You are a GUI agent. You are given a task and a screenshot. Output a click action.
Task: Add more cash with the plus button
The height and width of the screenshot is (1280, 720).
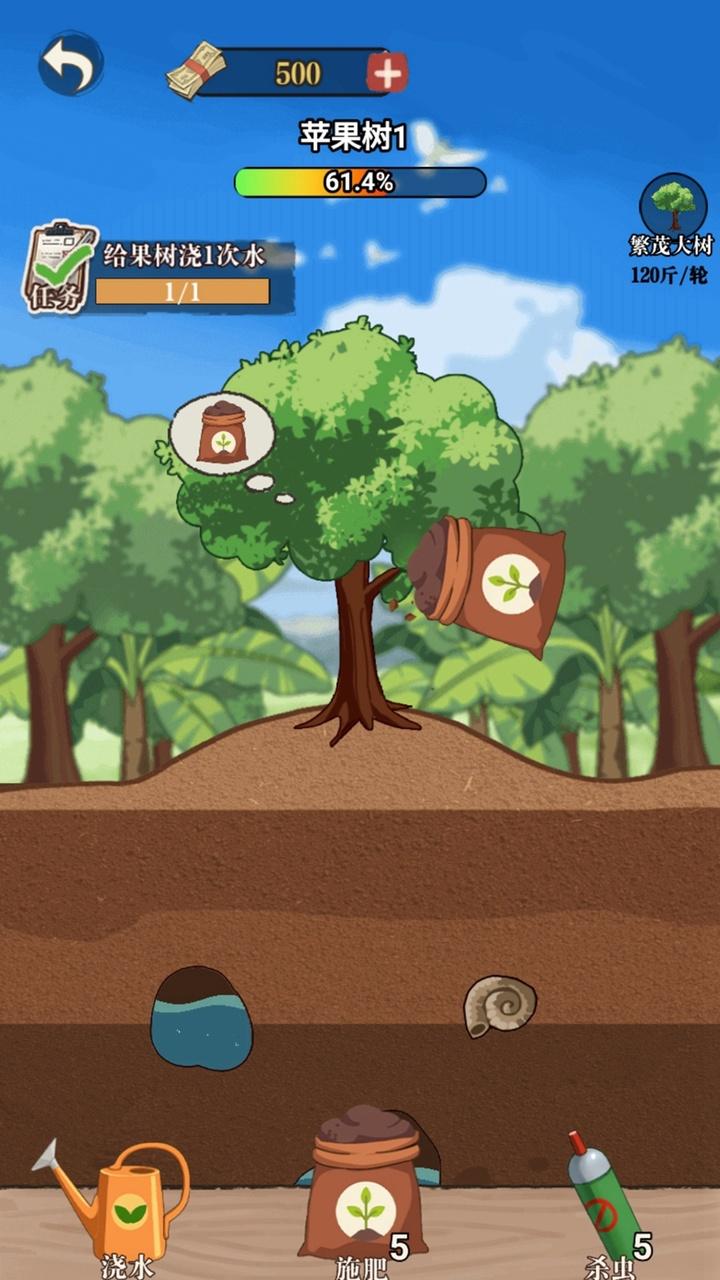point(388,72)
